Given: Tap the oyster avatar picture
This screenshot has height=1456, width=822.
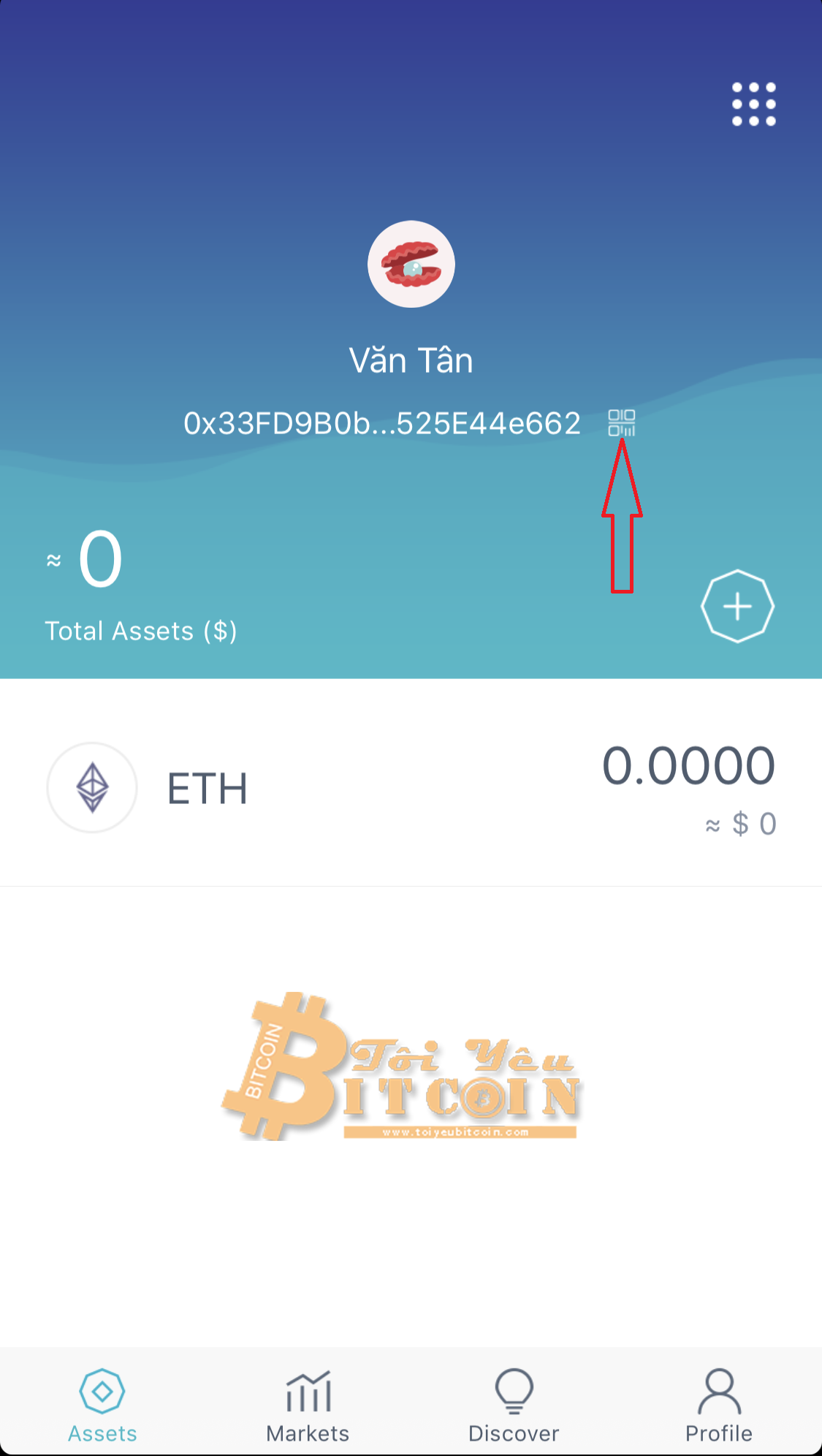Looking at the screenshot, I should (411, 264).
